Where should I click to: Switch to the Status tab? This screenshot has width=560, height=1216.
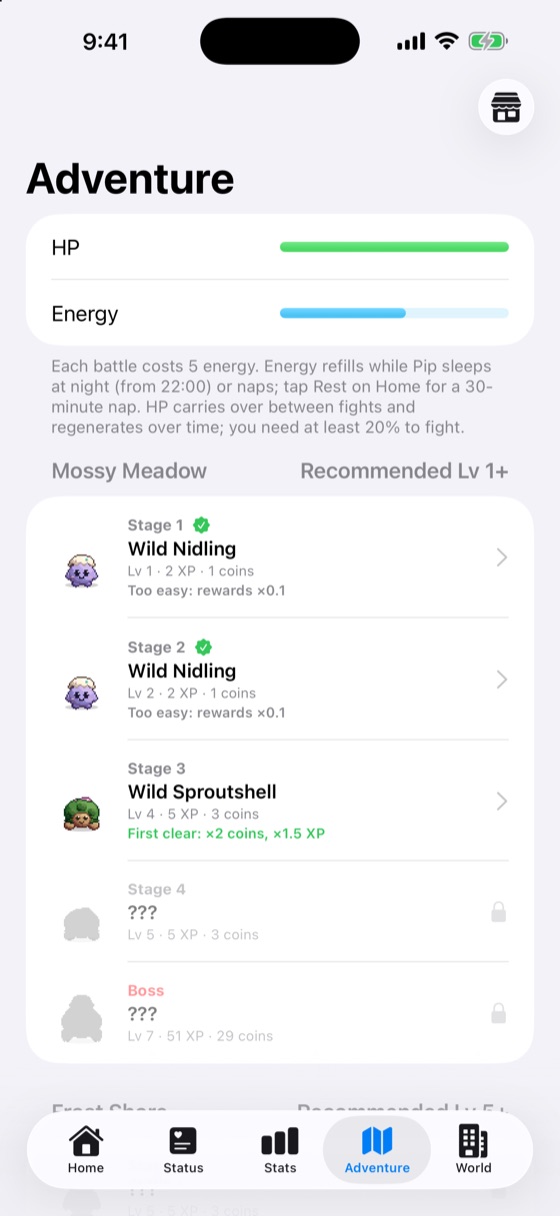pyautogui.click(x=183, y=1149)
